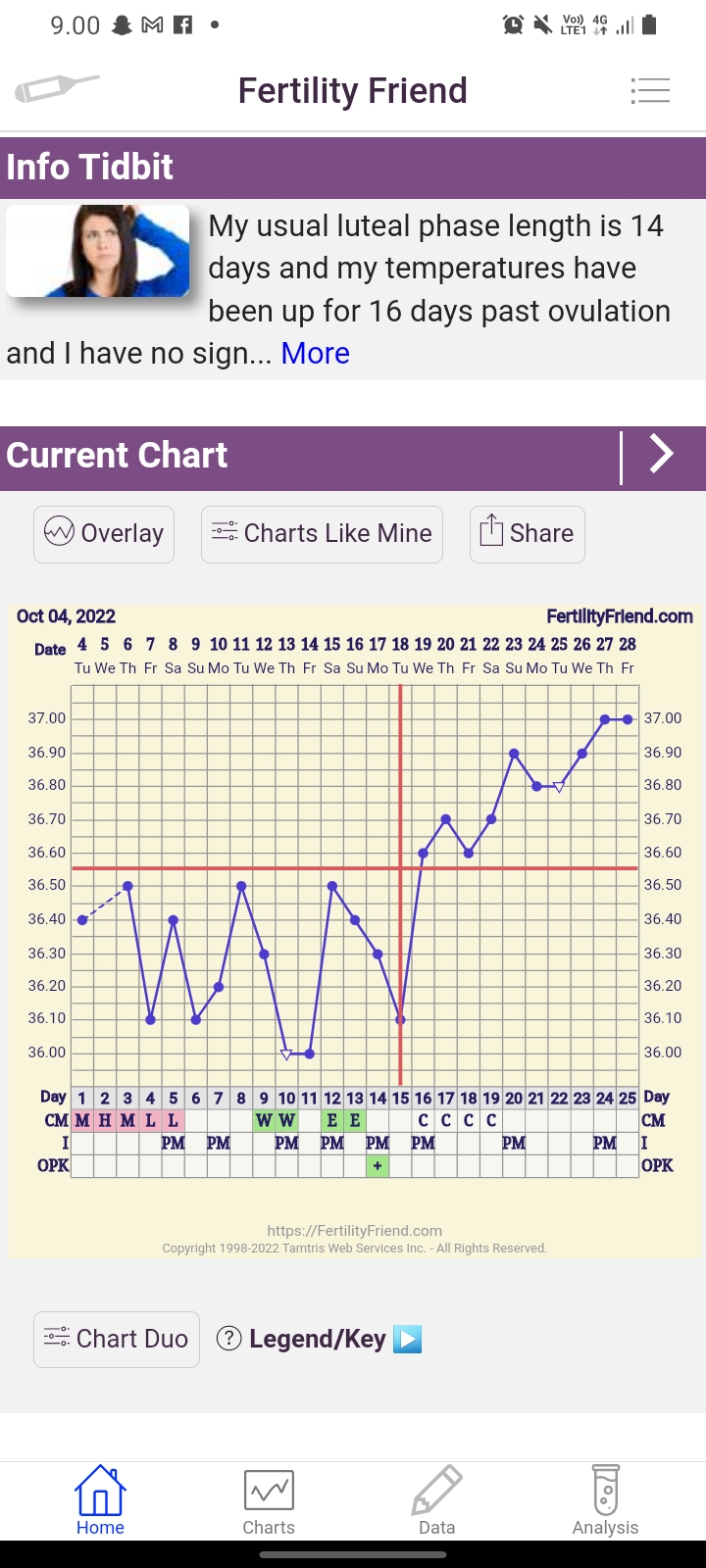706x1568 pixels.
Task: Switch to the Data tab
Action: point(436,1500)
